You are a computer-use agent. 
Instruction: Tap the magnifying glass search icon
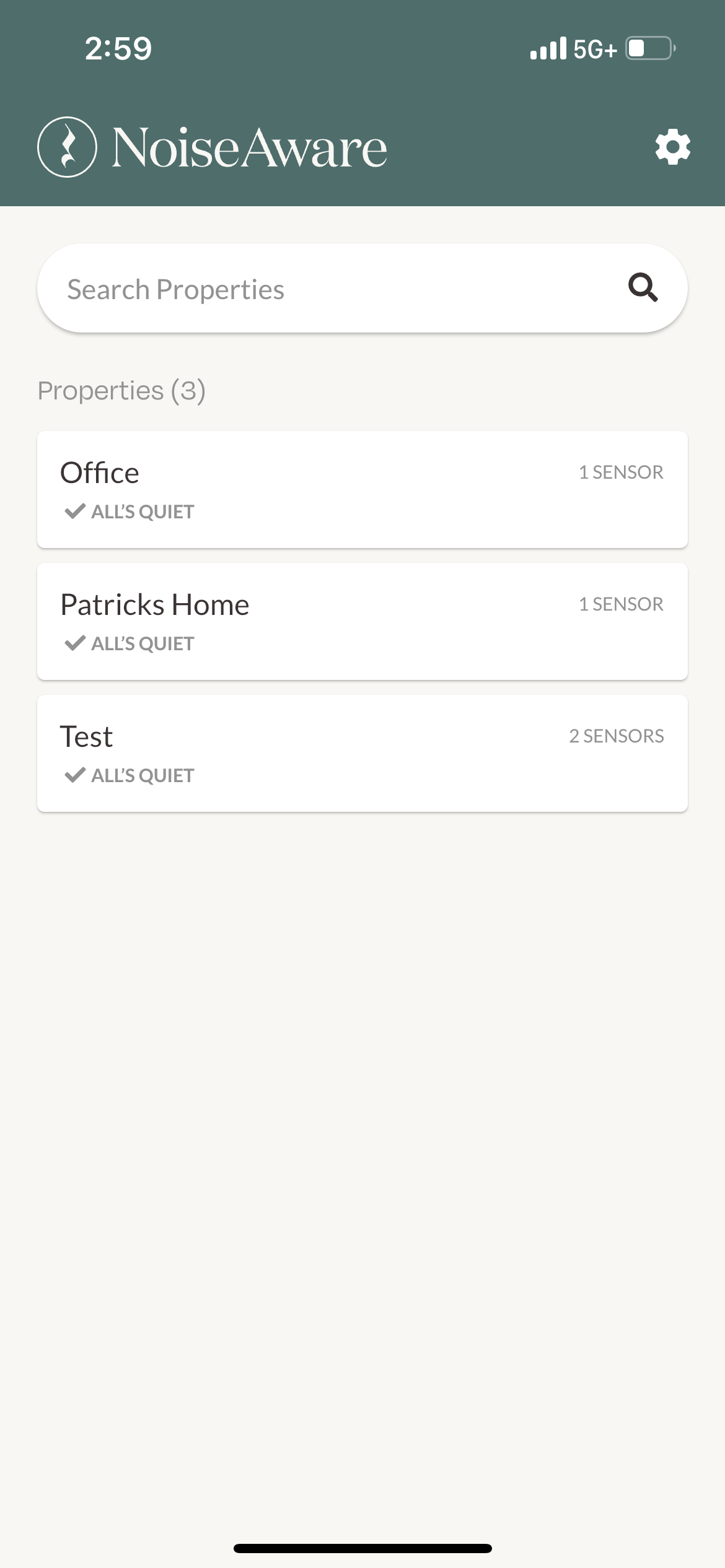point(643,287)
